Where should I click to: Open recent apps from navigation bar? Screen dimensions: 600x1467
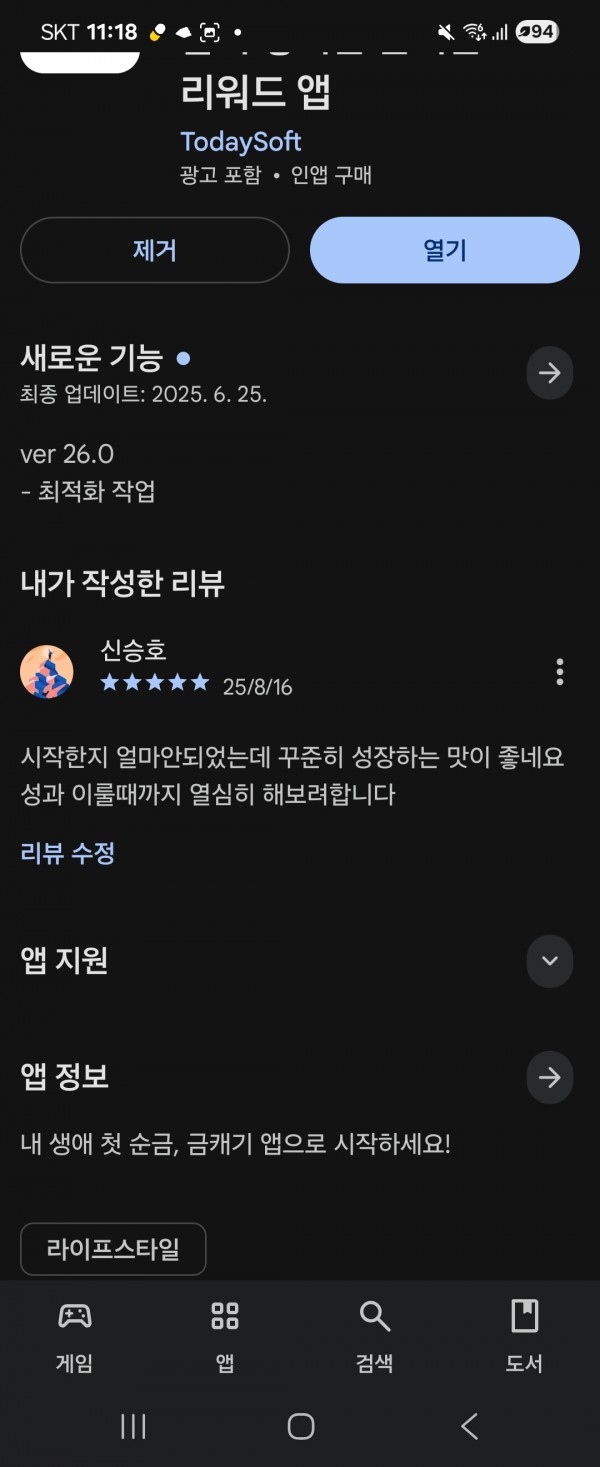[133, 1426]
